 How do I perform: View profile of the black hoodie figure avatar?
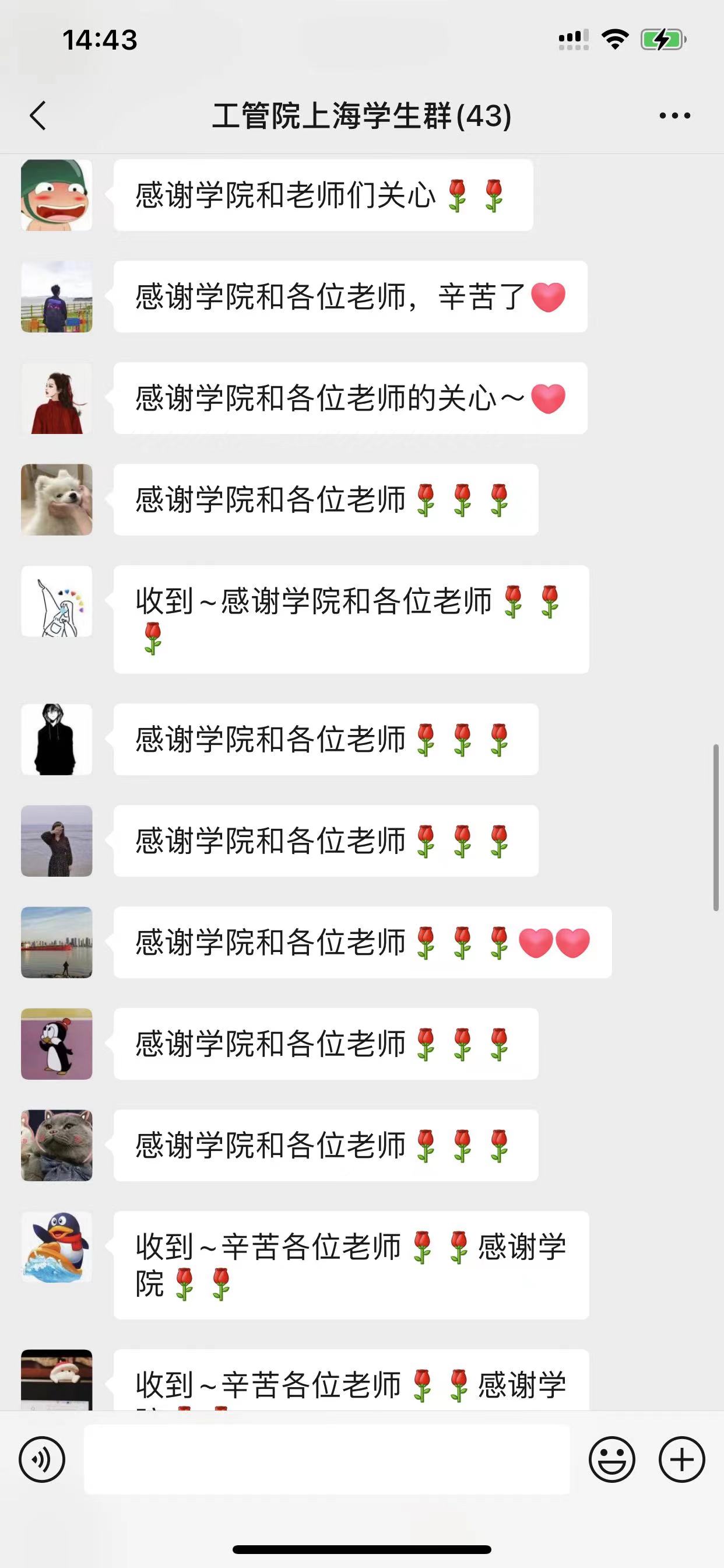tap(57, 739)
